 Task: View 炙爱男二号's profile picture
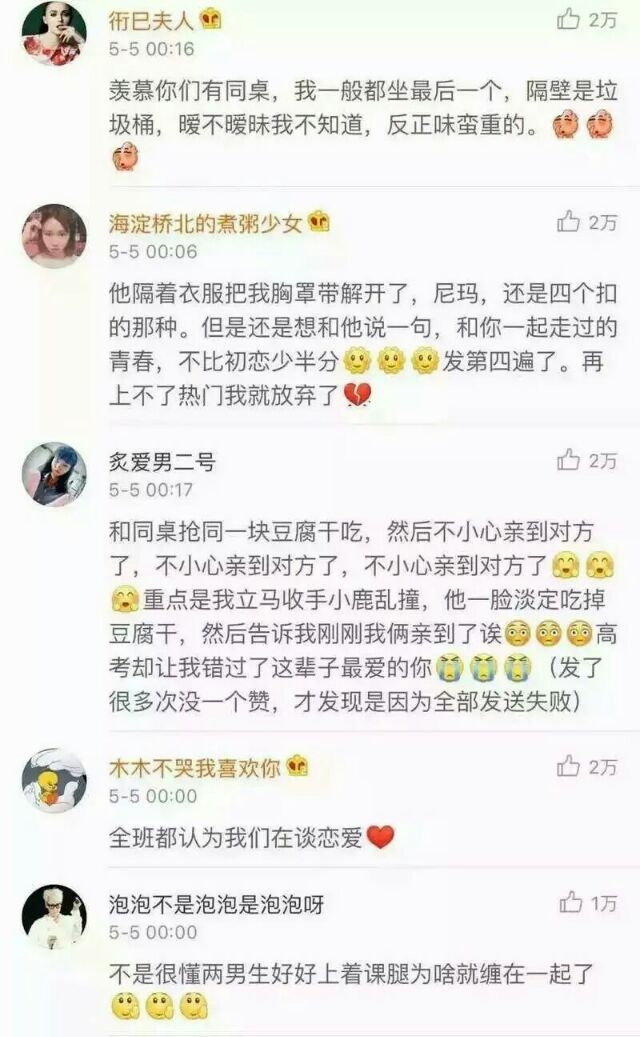(x=54, y=474)
